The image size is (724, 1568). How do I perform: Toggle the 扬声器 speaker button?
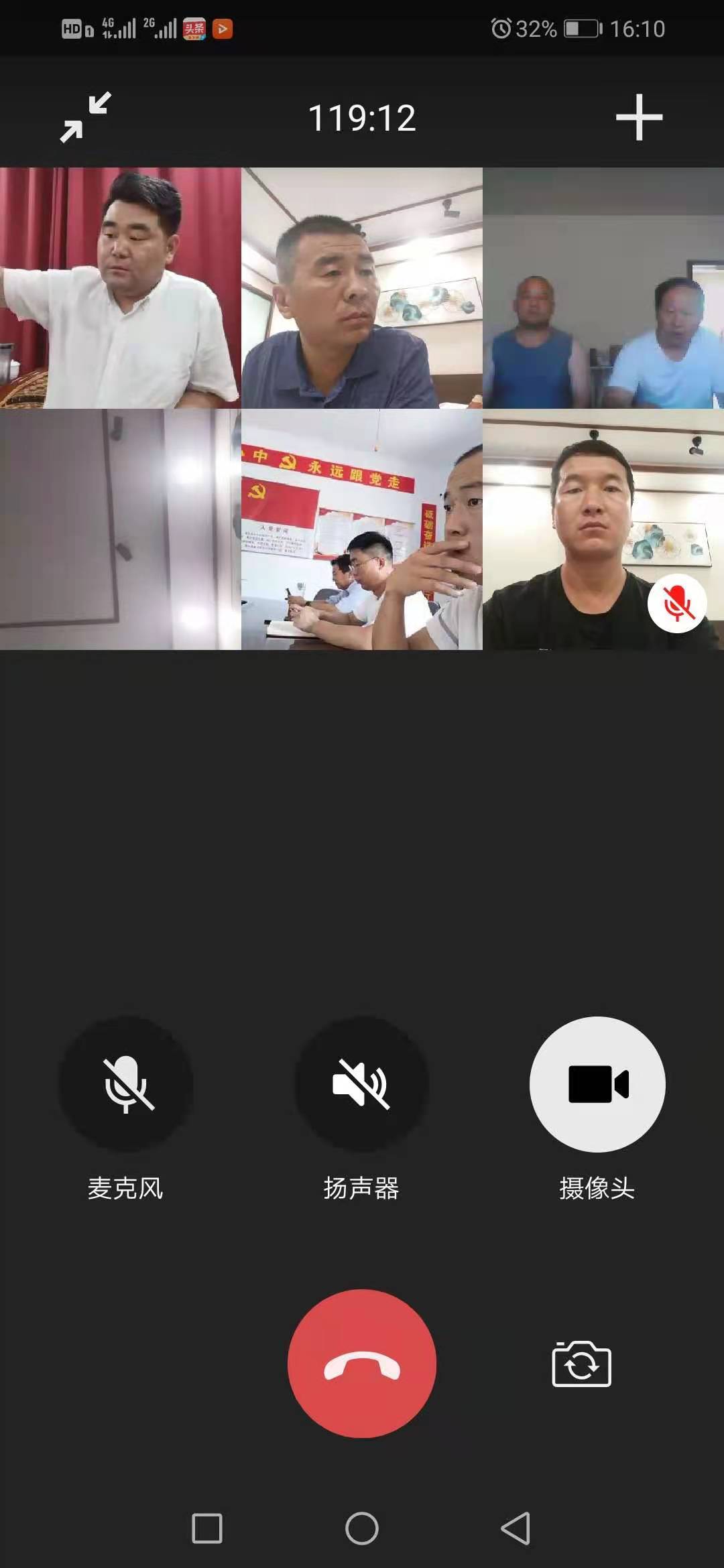[361, 1084]
